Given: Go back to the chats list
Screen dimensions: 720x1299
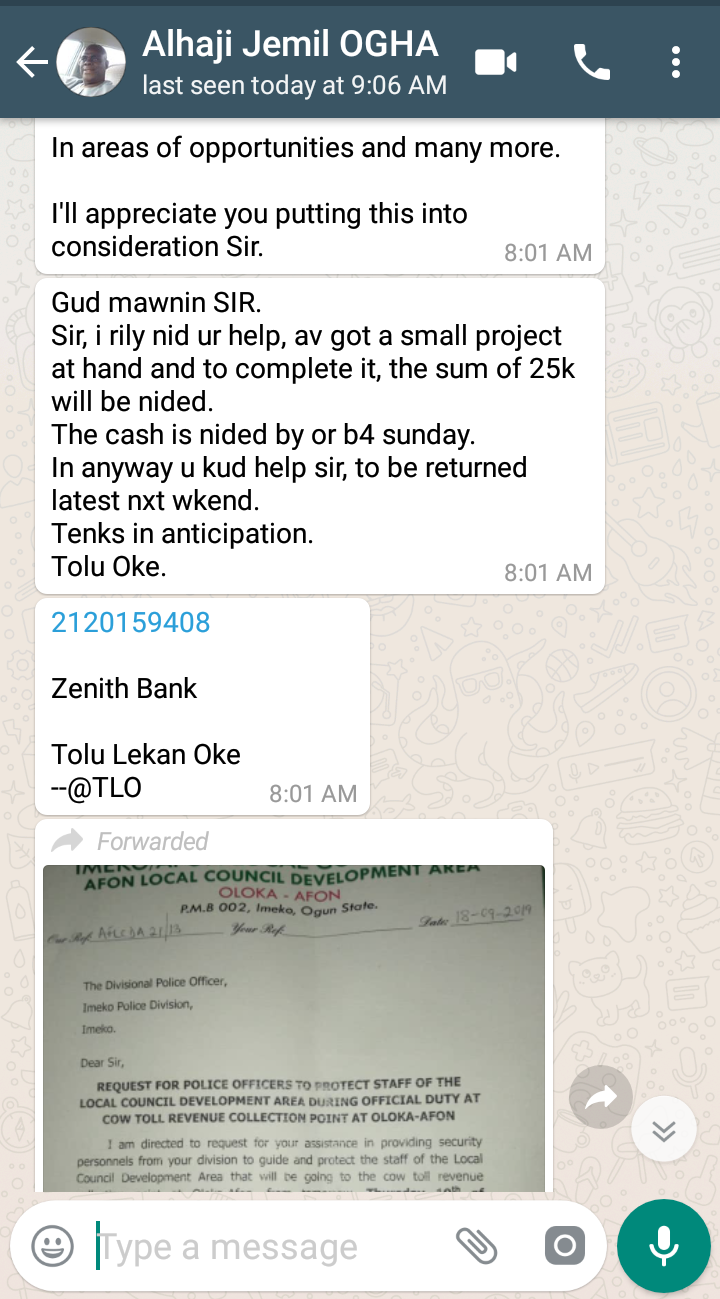Looking at the screenshot, I should (32, 63).
